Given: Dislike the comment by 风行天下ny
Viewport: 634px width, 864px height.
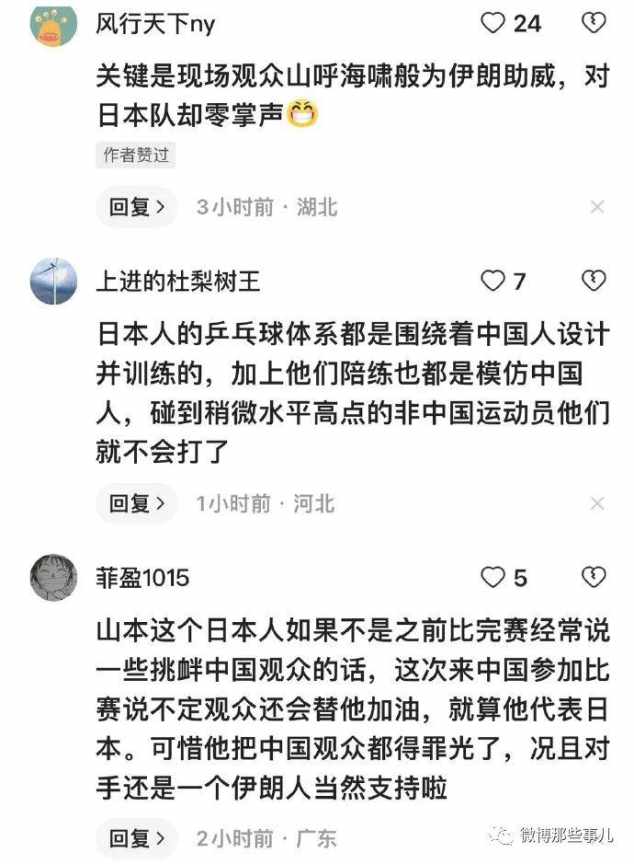Looking at the screenshot, I should (x=594, y=23).
